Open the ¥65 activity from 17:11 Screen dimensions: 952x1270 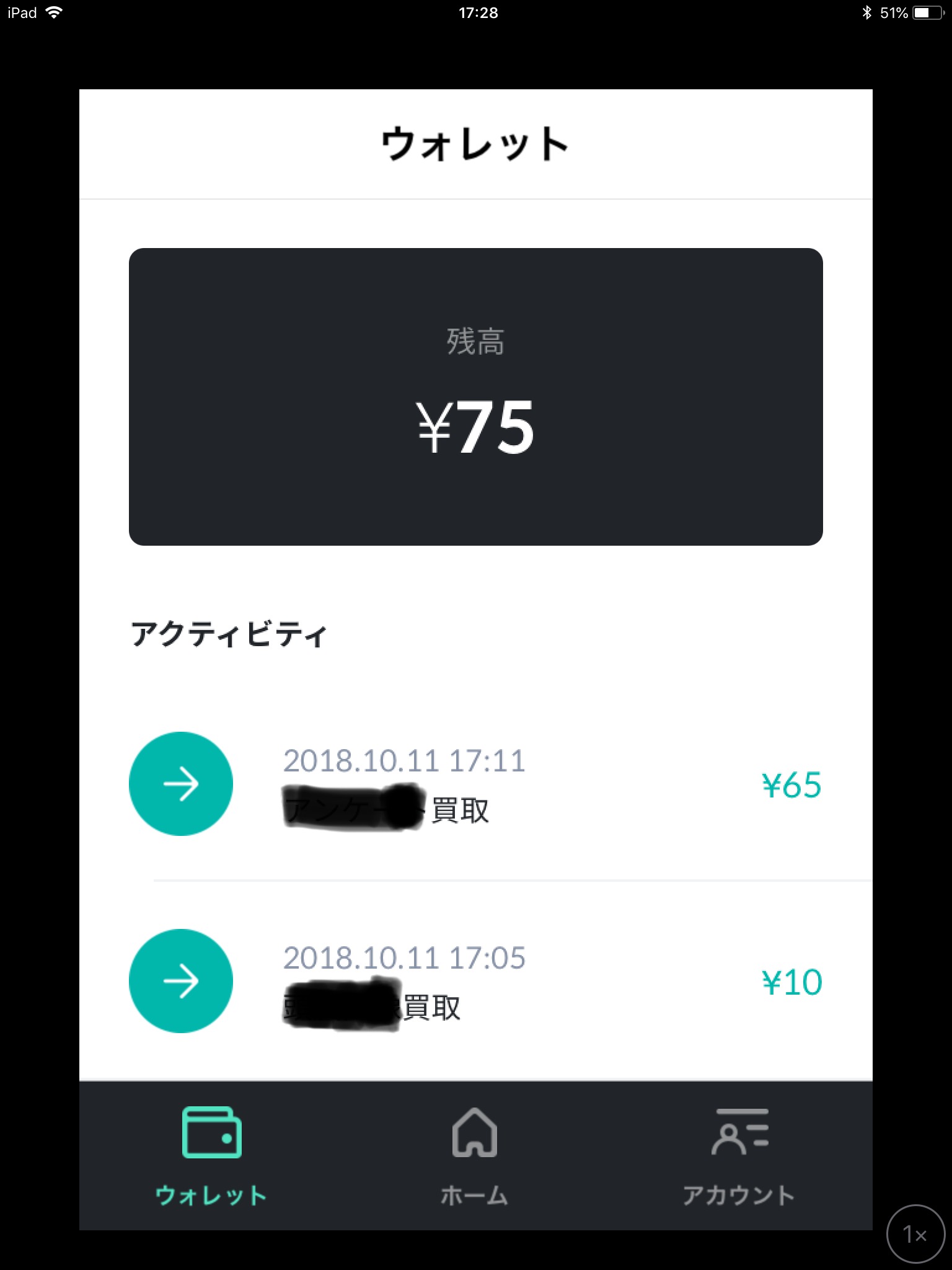click(475, 784)
